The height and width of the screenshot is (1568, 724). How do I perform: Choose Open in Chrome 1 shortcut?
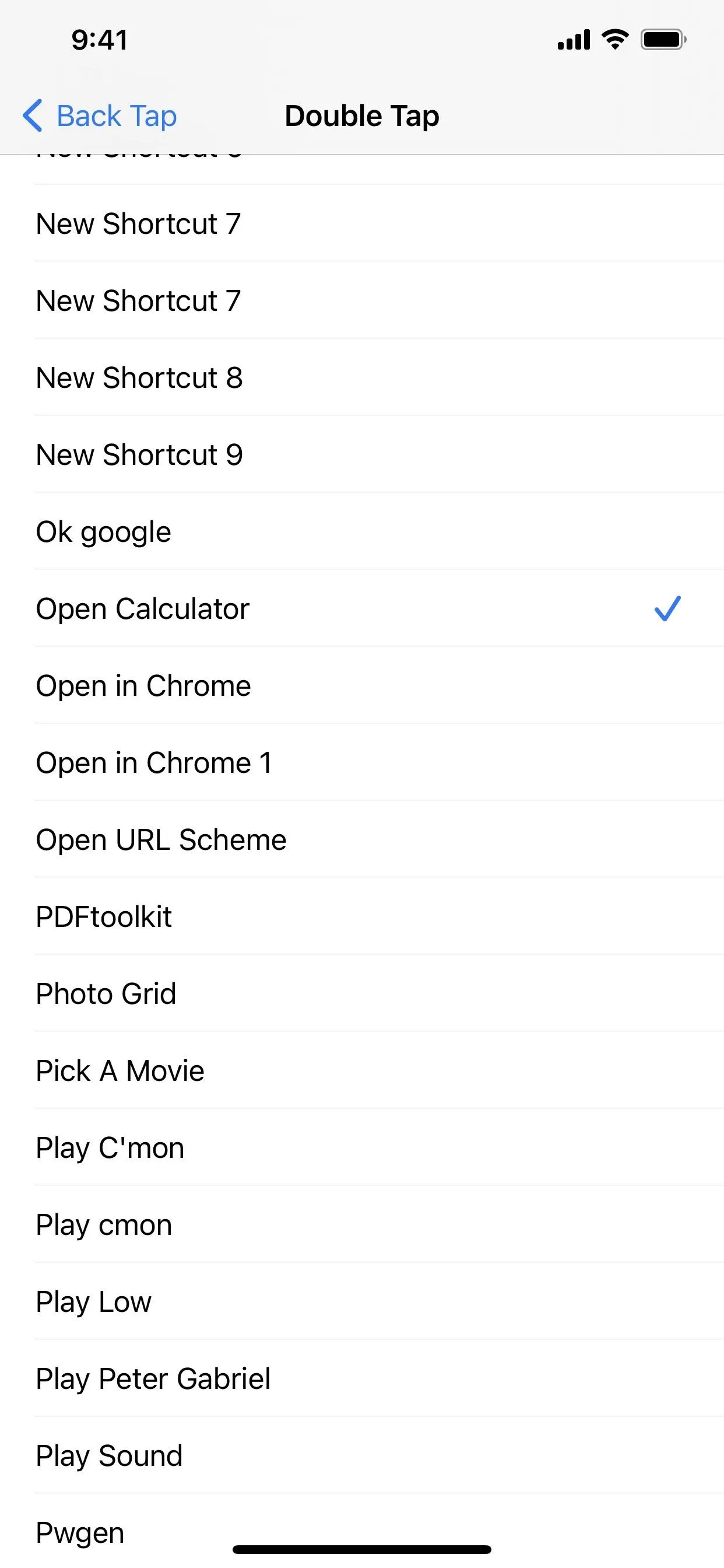coord(362,762)
